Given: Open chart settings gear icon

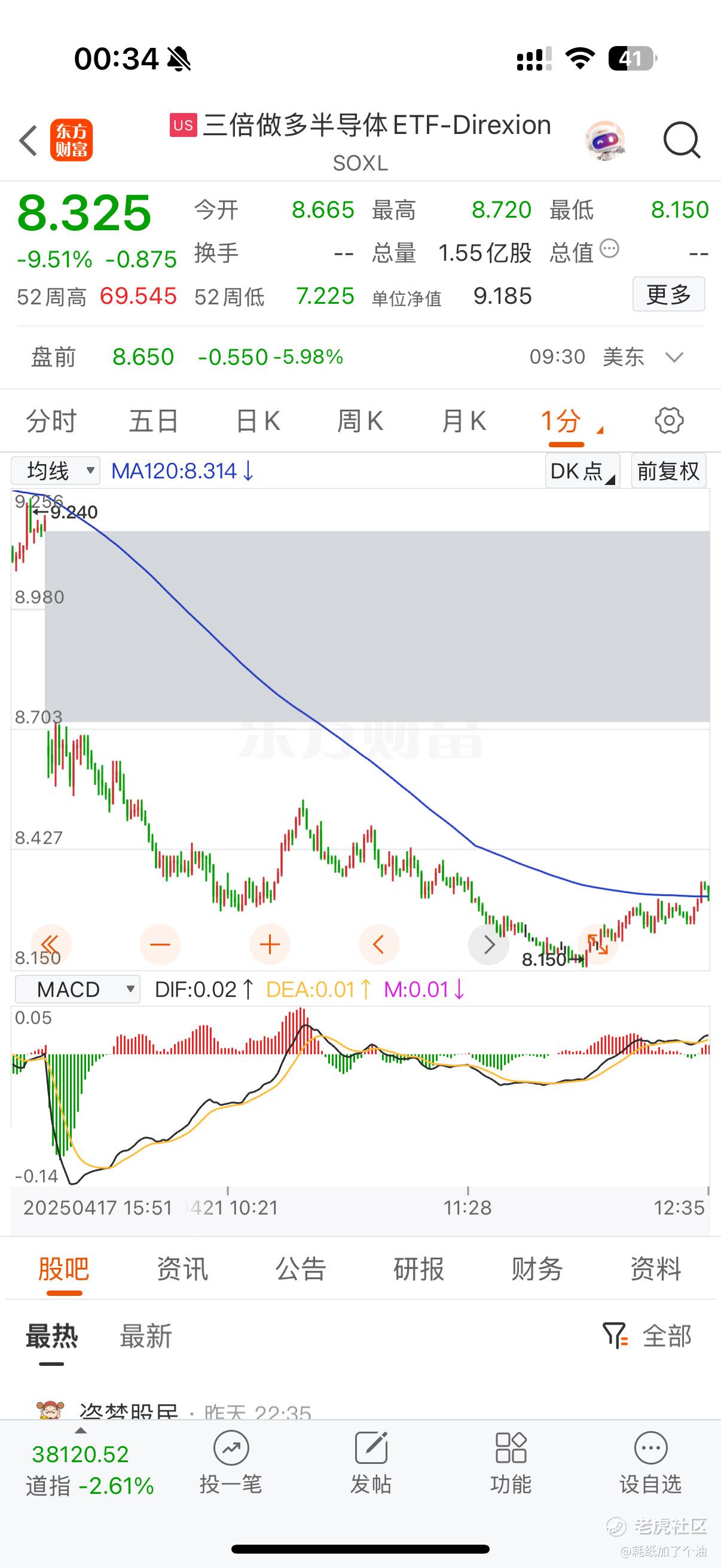Looking at the screenshot, I should pos(668,421).
